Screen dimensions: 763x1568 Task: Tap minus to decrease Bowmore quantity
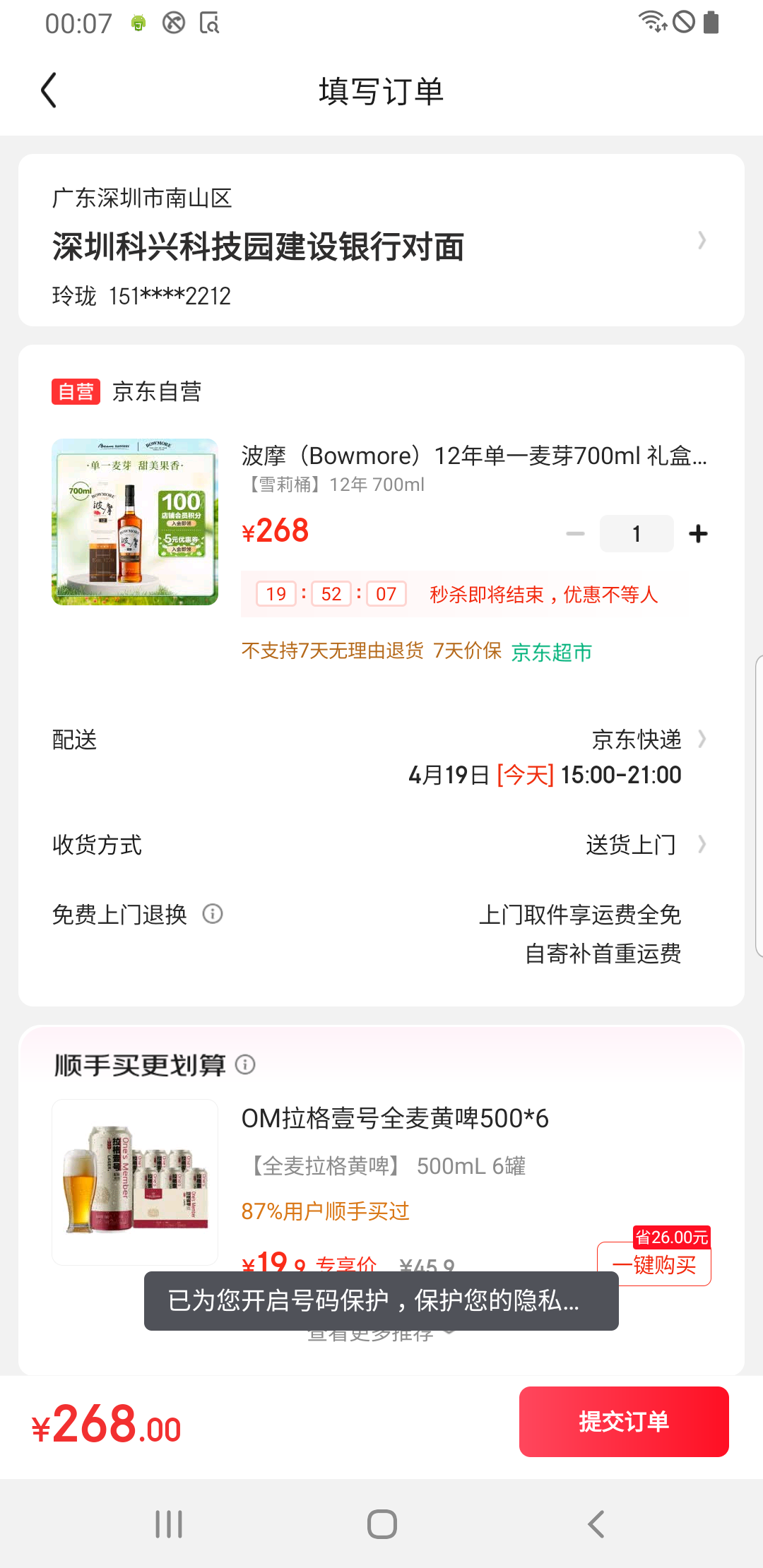(574, 533)
